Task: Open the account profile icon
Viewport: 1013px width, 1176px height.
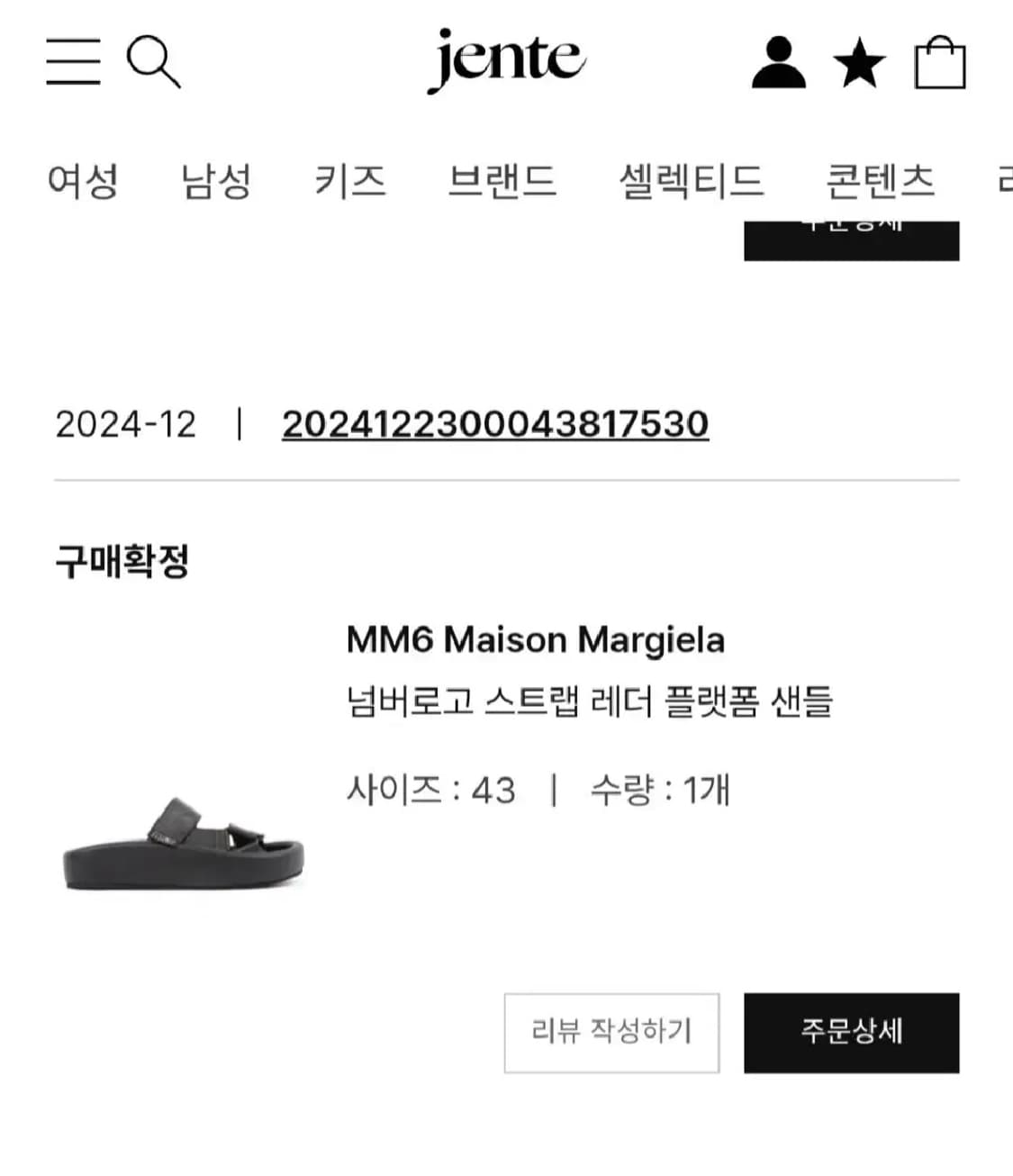Action: tap(780, 63)
